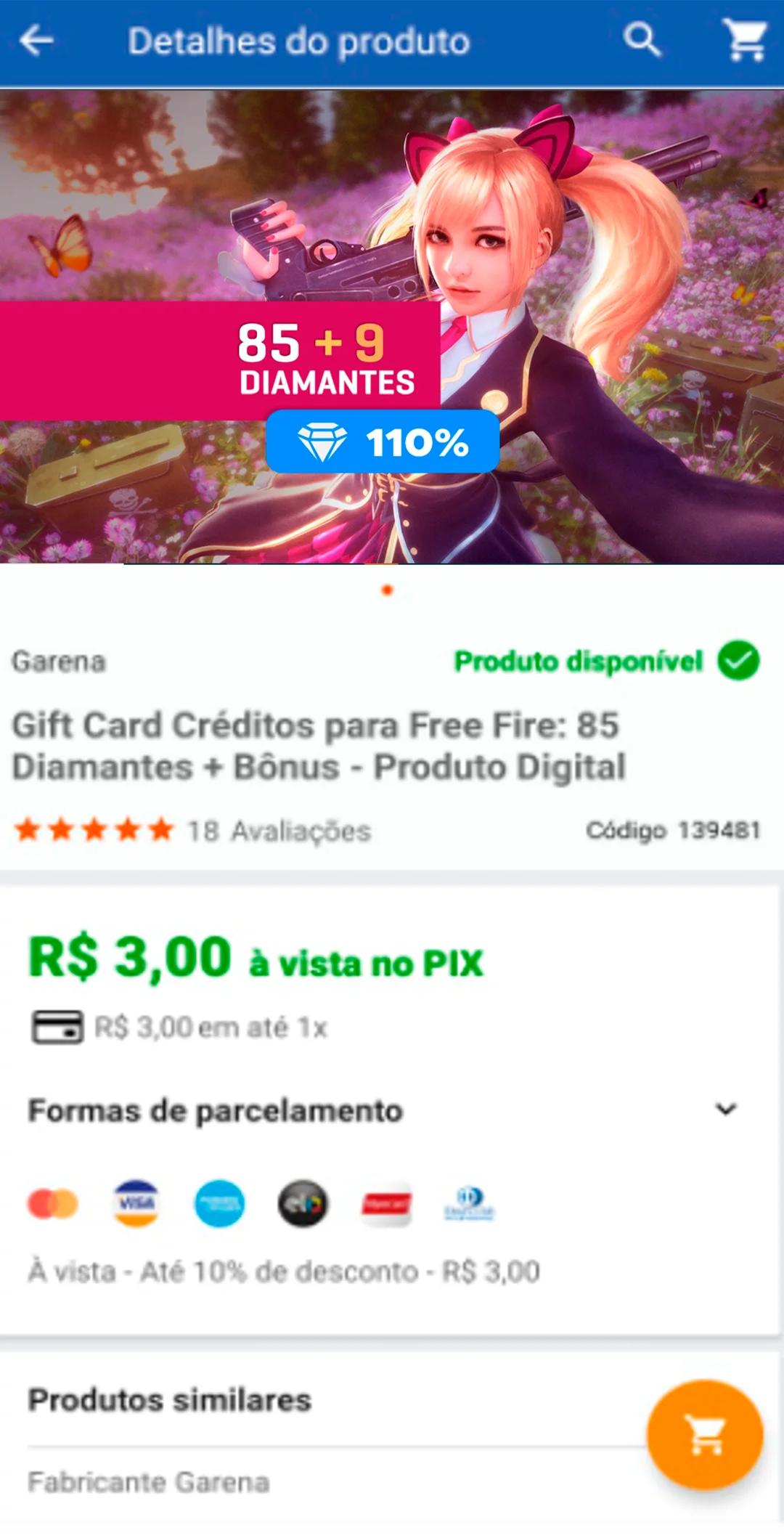784x1538 pixels.
Task: Open the shopping cart in top bar
Action: click(744, 41)
